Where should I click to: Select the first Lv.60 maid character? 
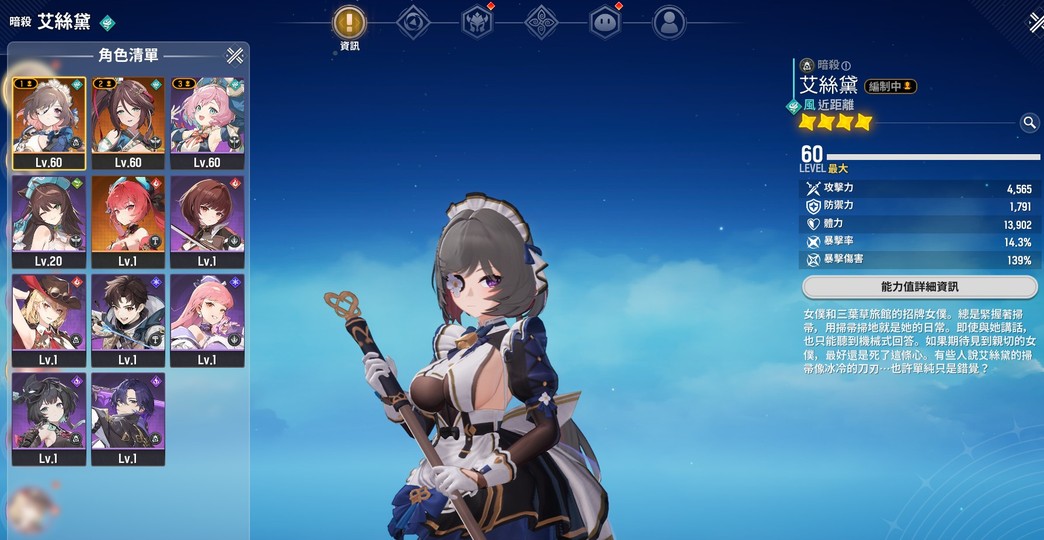[48, 122]
